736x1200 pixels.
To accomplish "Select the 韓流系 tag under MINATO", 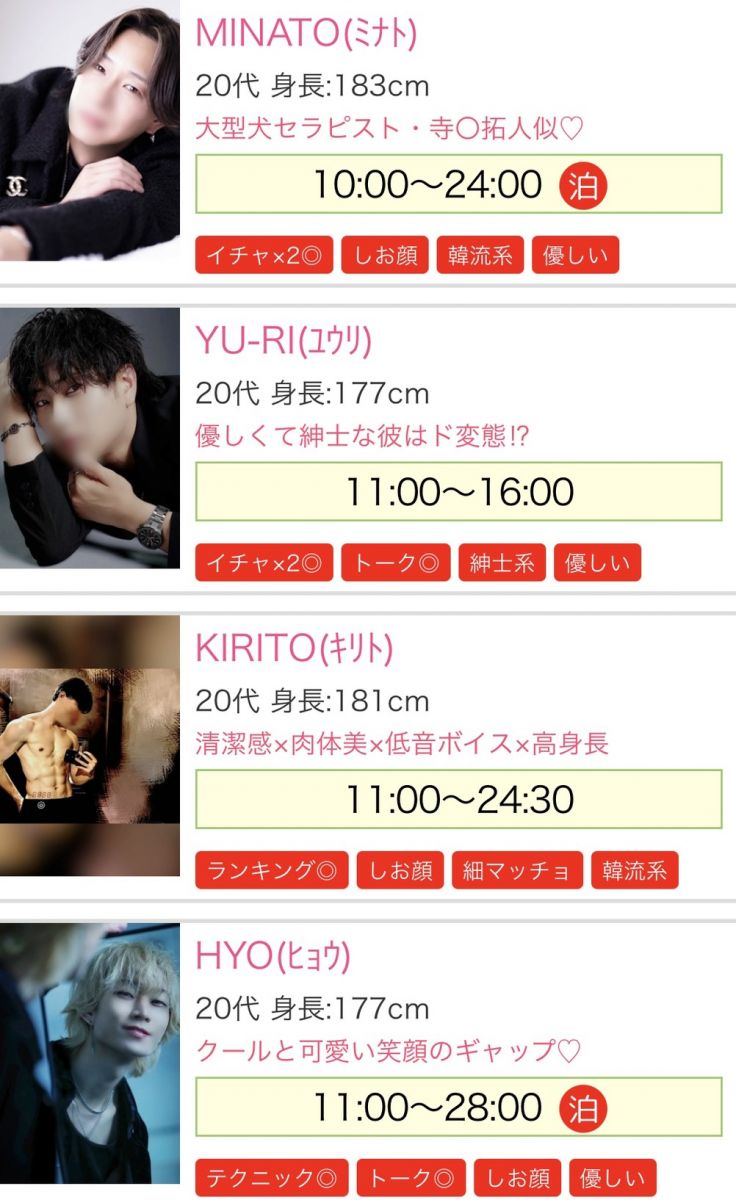I will coord(480,255).
